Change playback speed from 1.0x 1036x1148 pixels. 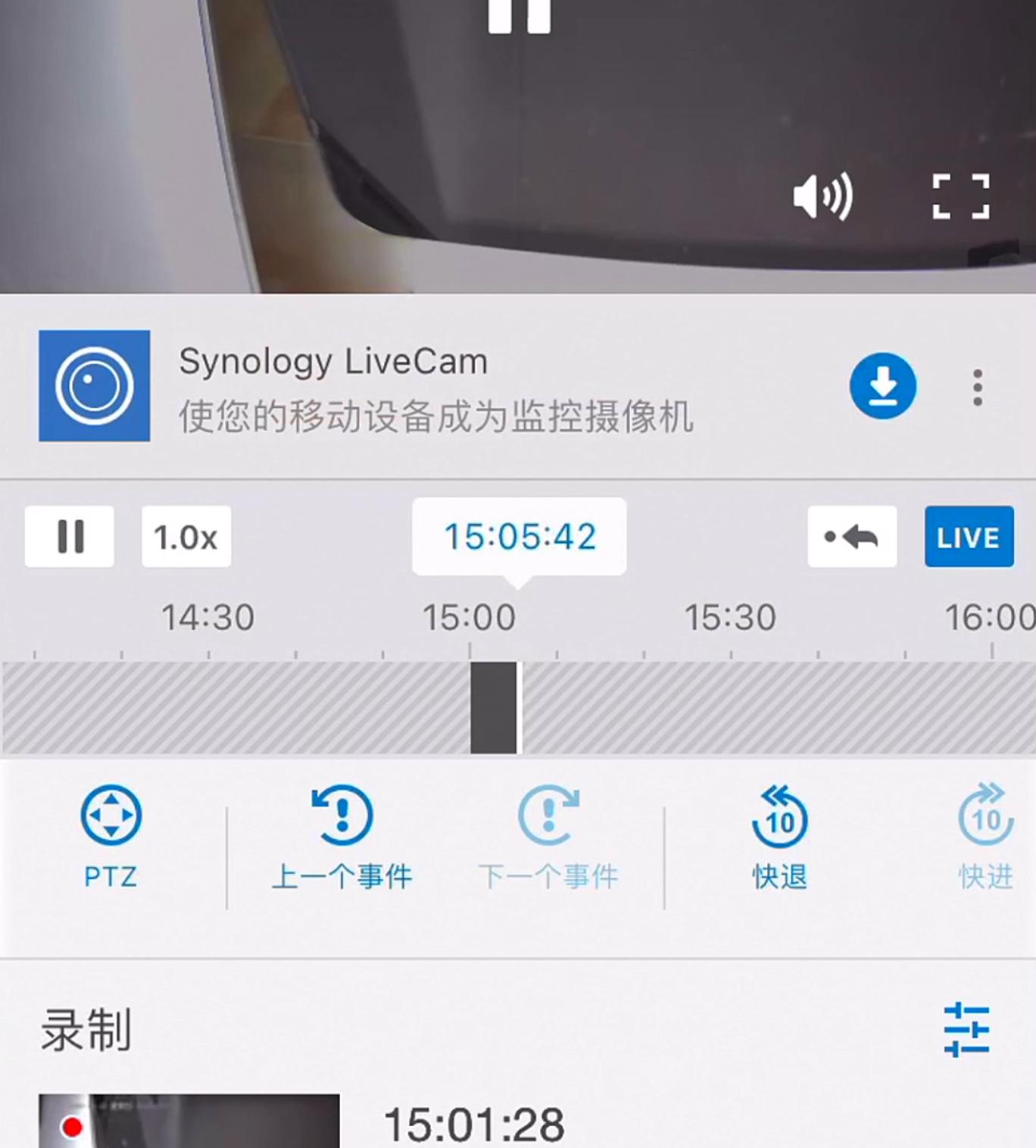point(186,537)
